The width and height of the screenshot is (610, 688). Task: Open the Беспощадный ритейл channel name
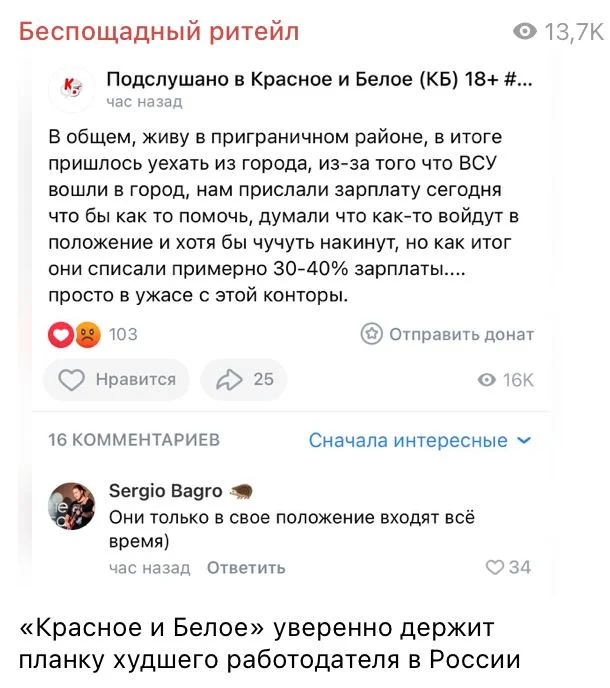pos(159,32)
